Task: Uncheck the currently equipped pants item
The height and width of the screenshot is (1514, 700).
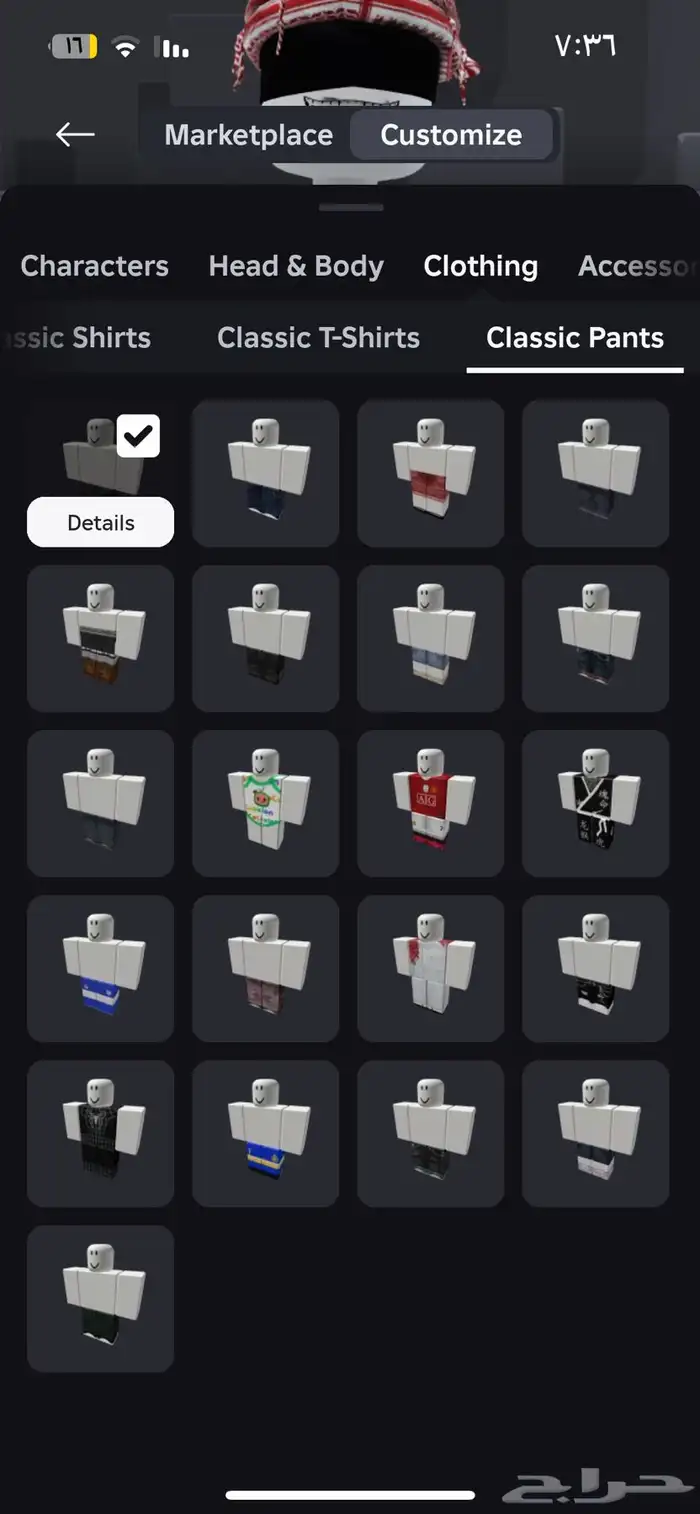Action: point(138,436)
